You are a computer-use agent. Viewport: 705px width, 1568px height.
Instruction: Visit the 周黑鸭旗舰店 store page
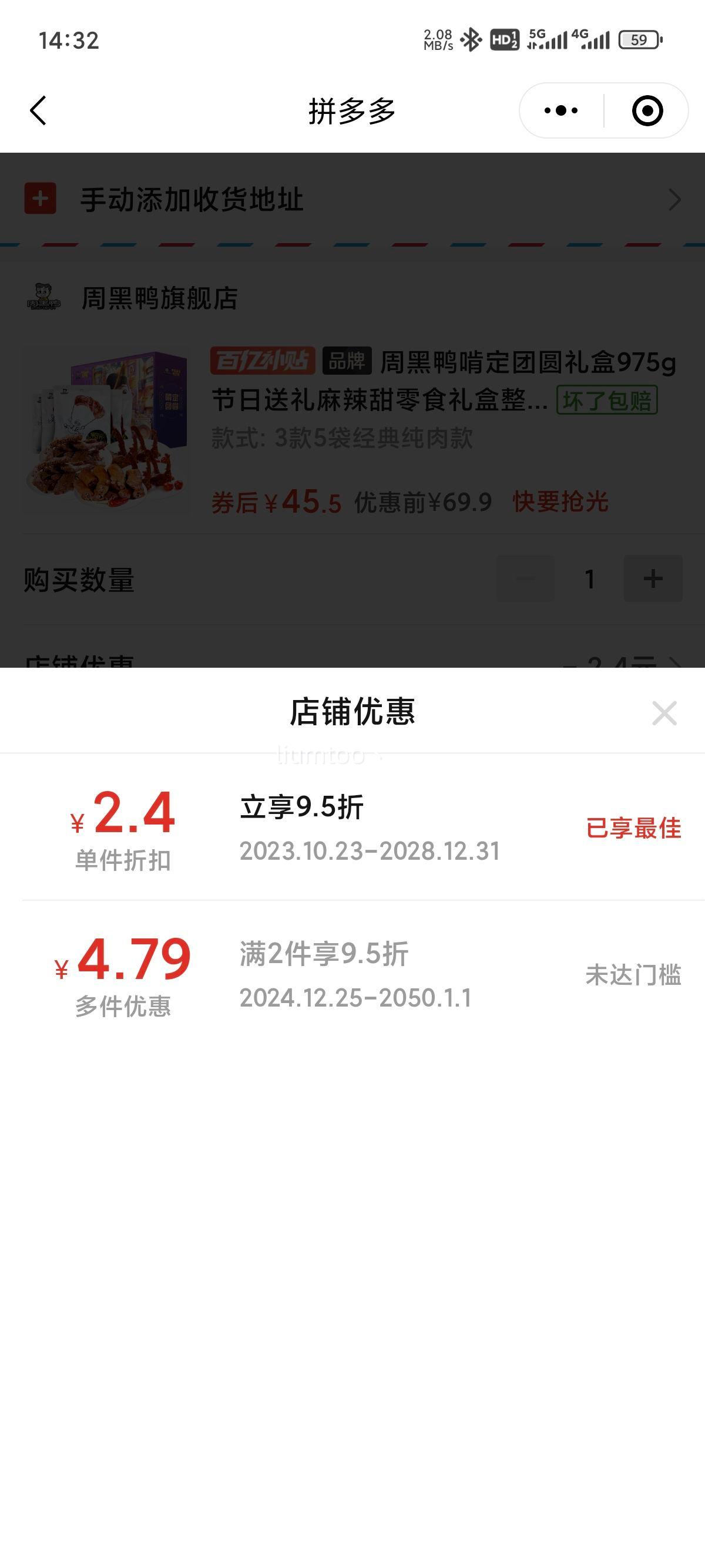[x=160, y=298]
